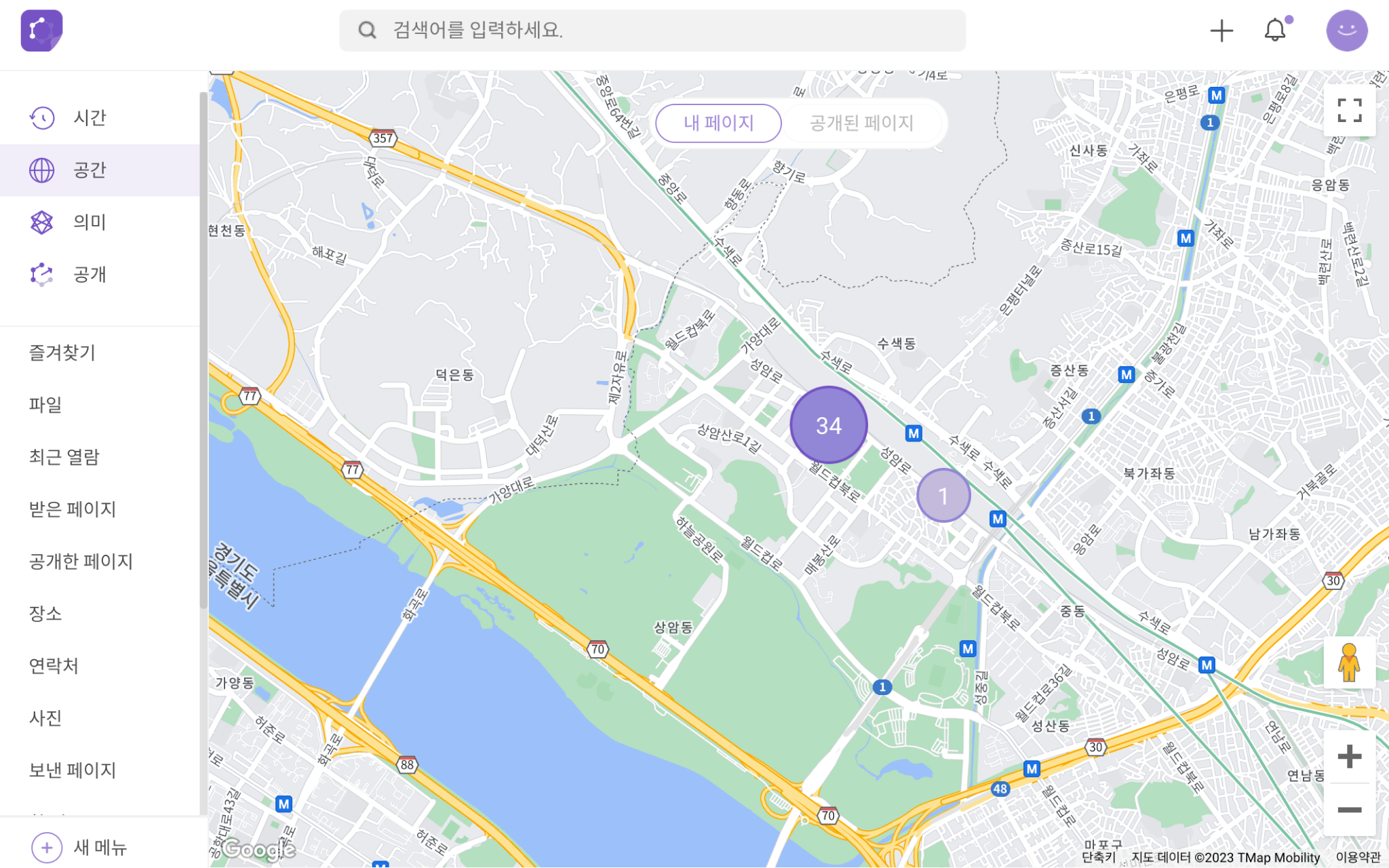Select the 내 페이지 map tab
The width and height of the screenshot is (1389, 868).
[718, 123]
